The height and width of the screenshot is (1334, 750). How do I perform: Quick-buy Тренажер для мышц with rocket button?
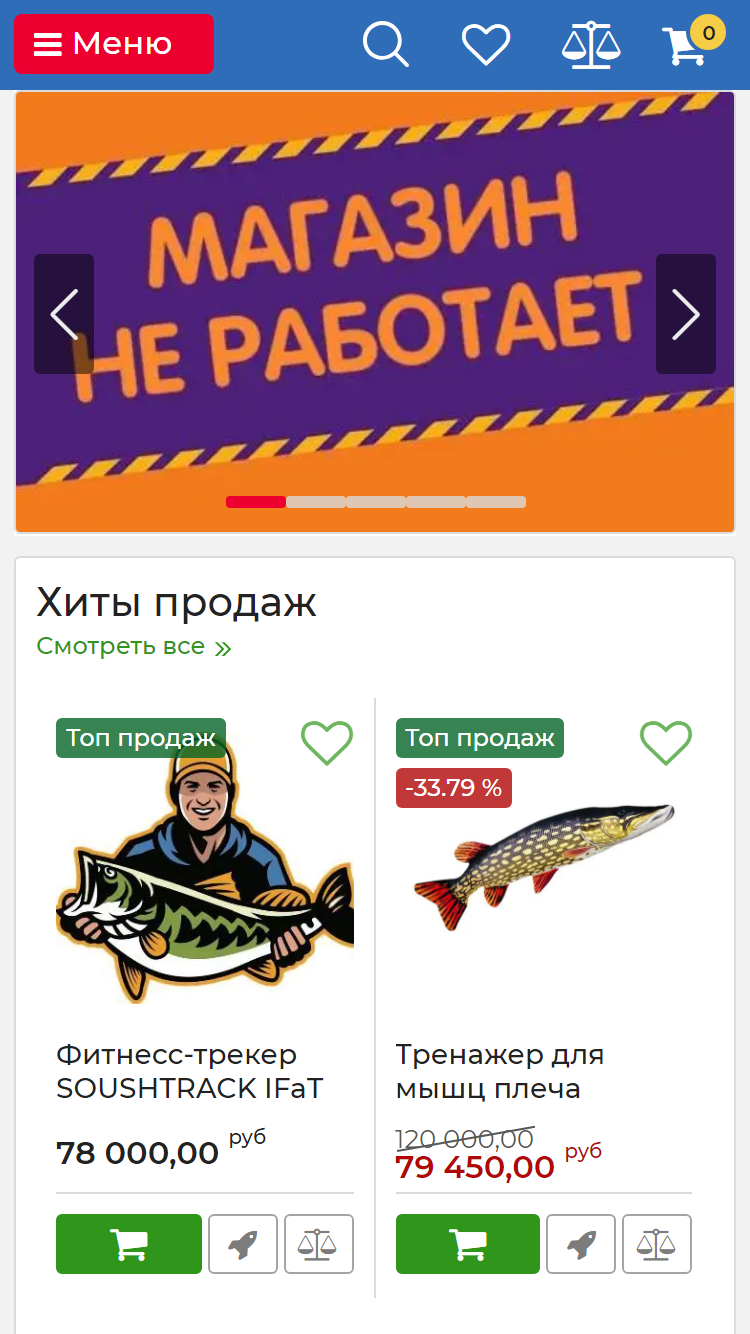(581, 1244)
